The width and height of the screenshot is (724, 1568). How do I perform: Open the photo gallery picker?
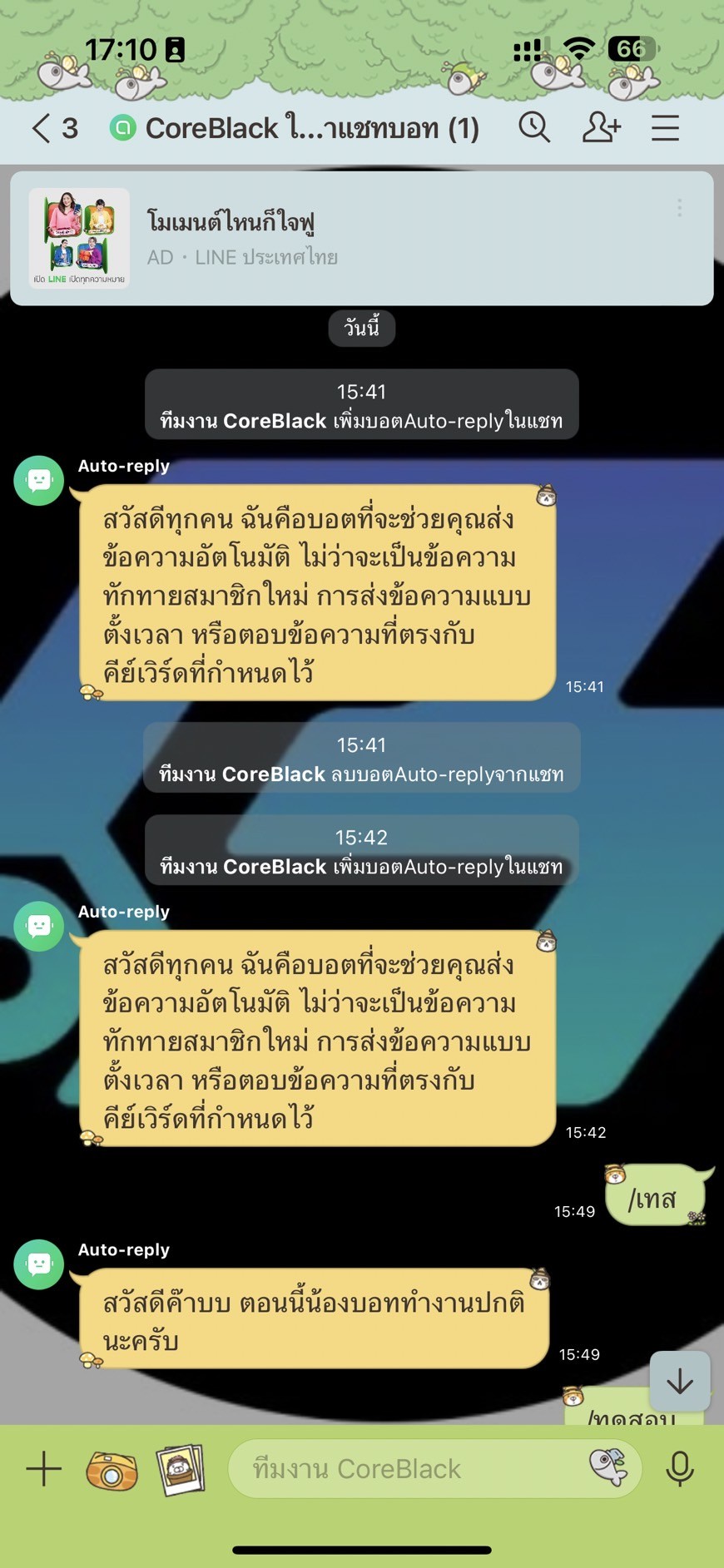[181, 1469]
